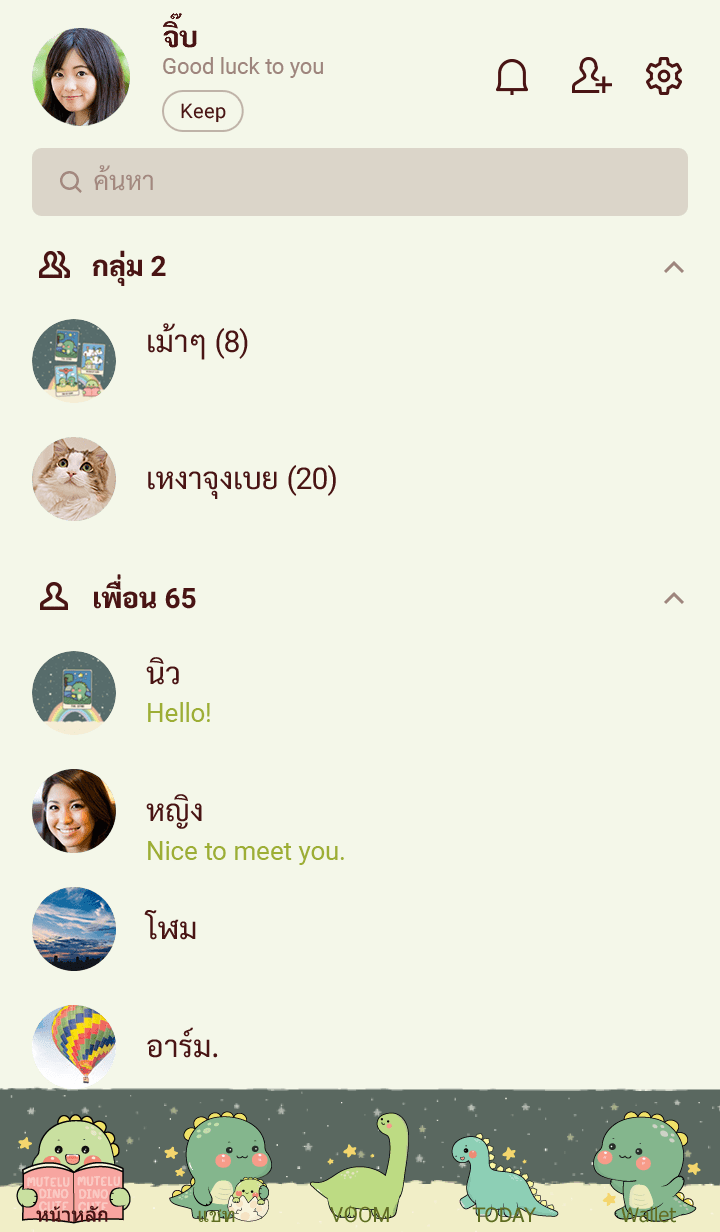Open the เม้าๆ (8) group
Screen dimensions: 720x1232
click(x=197, y=344)
